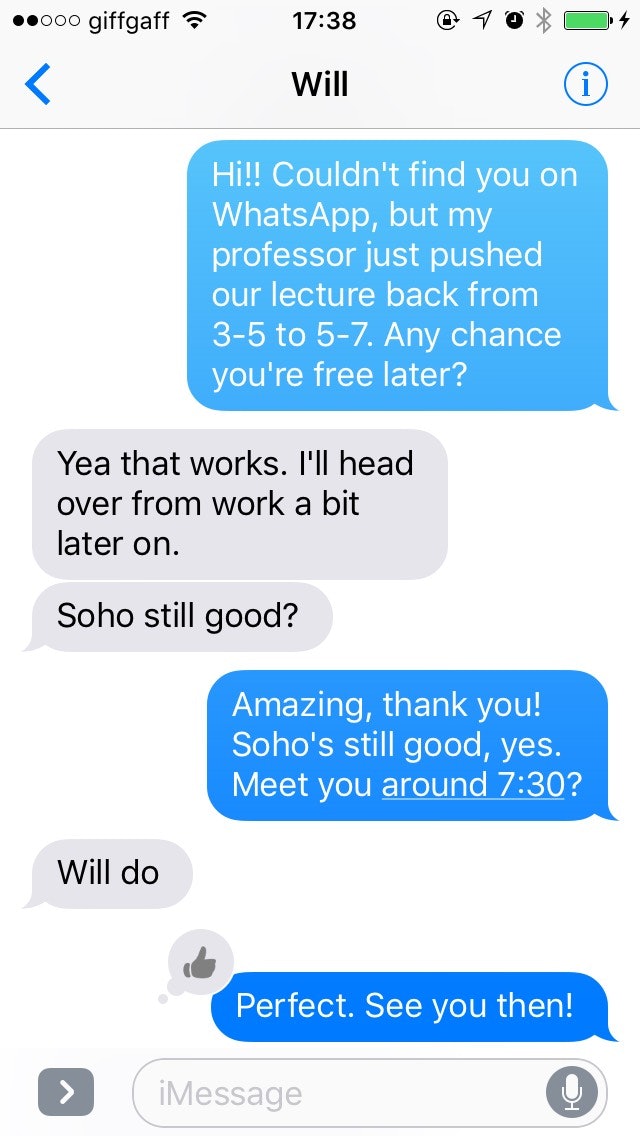The width and height of the screenshot is (640, 1136).
Task: Record an audio message with the microphone
Action: [572, 1092]
